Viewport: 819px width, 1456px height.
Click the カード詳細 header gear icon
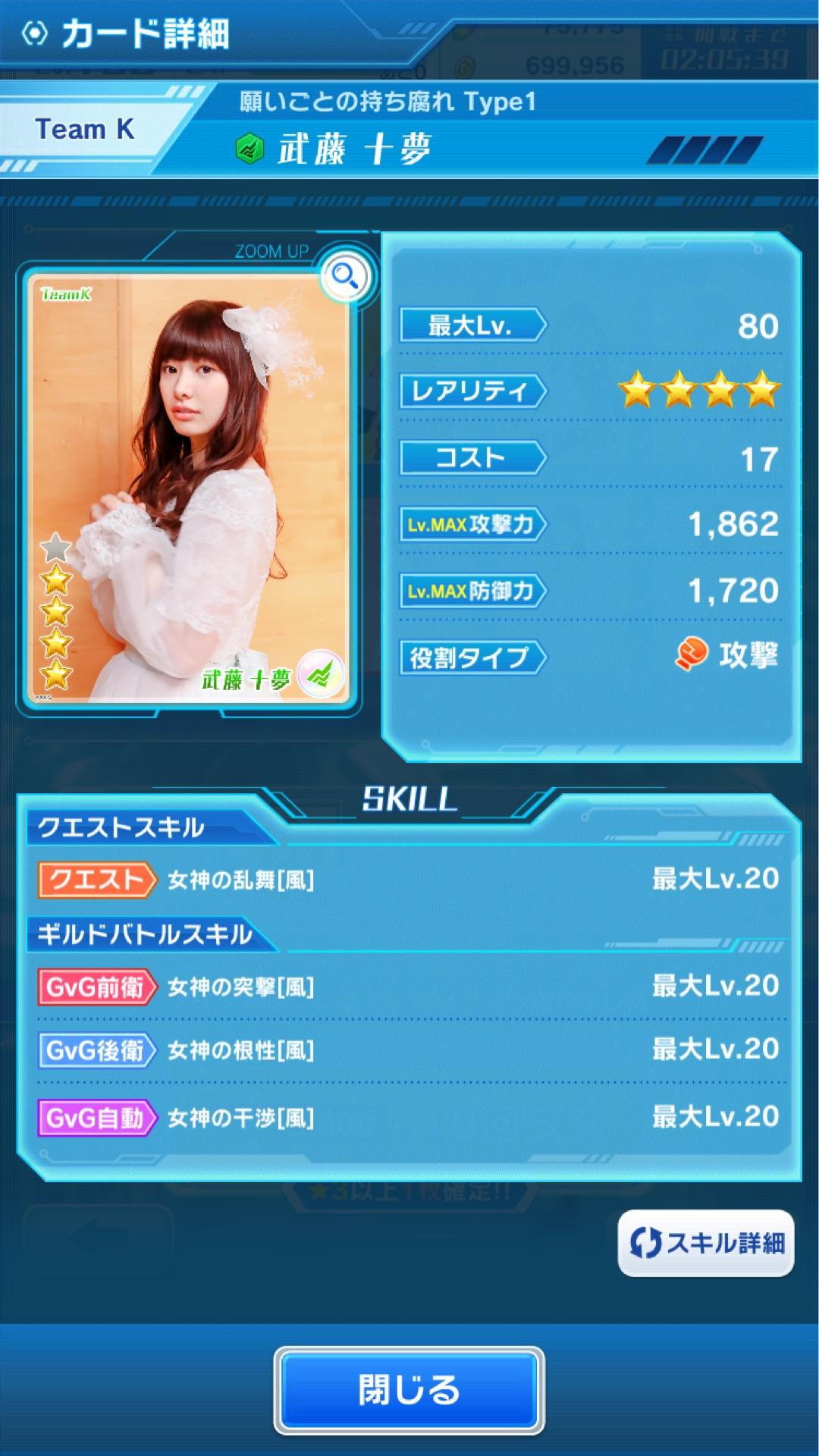pos(36,32)
